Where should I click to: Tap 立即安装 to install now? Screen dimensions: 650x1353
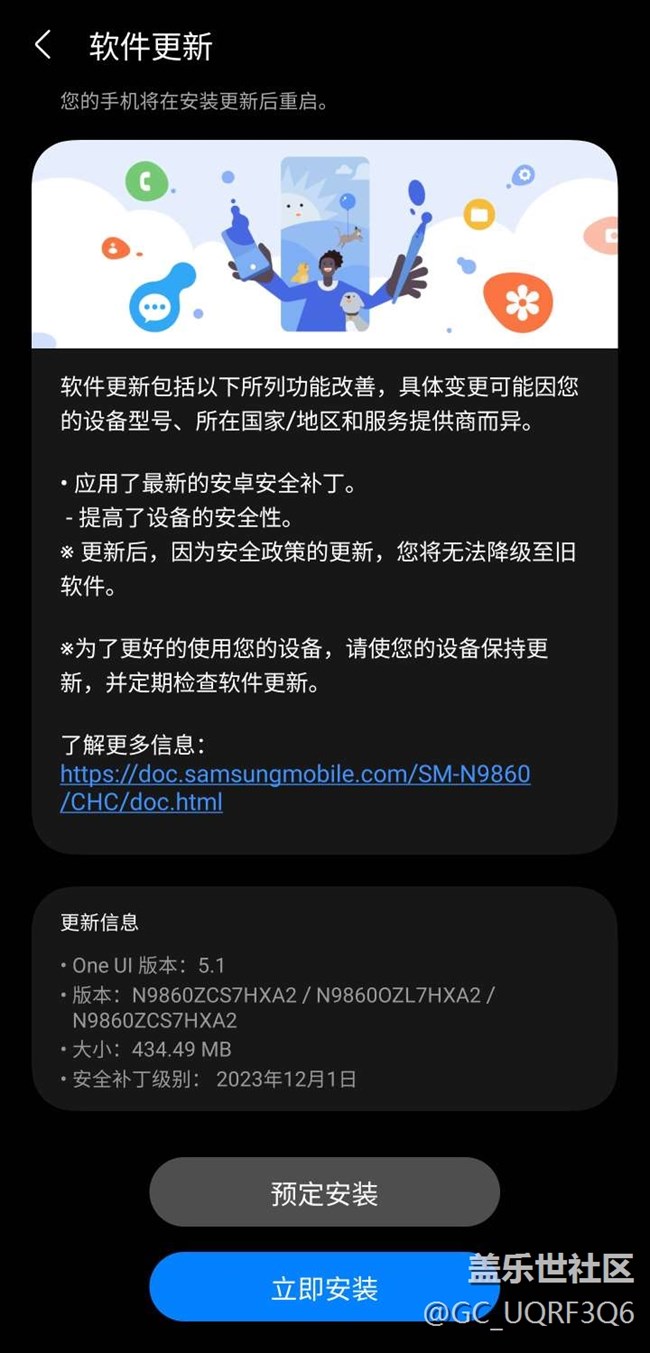coord(324,1288)
